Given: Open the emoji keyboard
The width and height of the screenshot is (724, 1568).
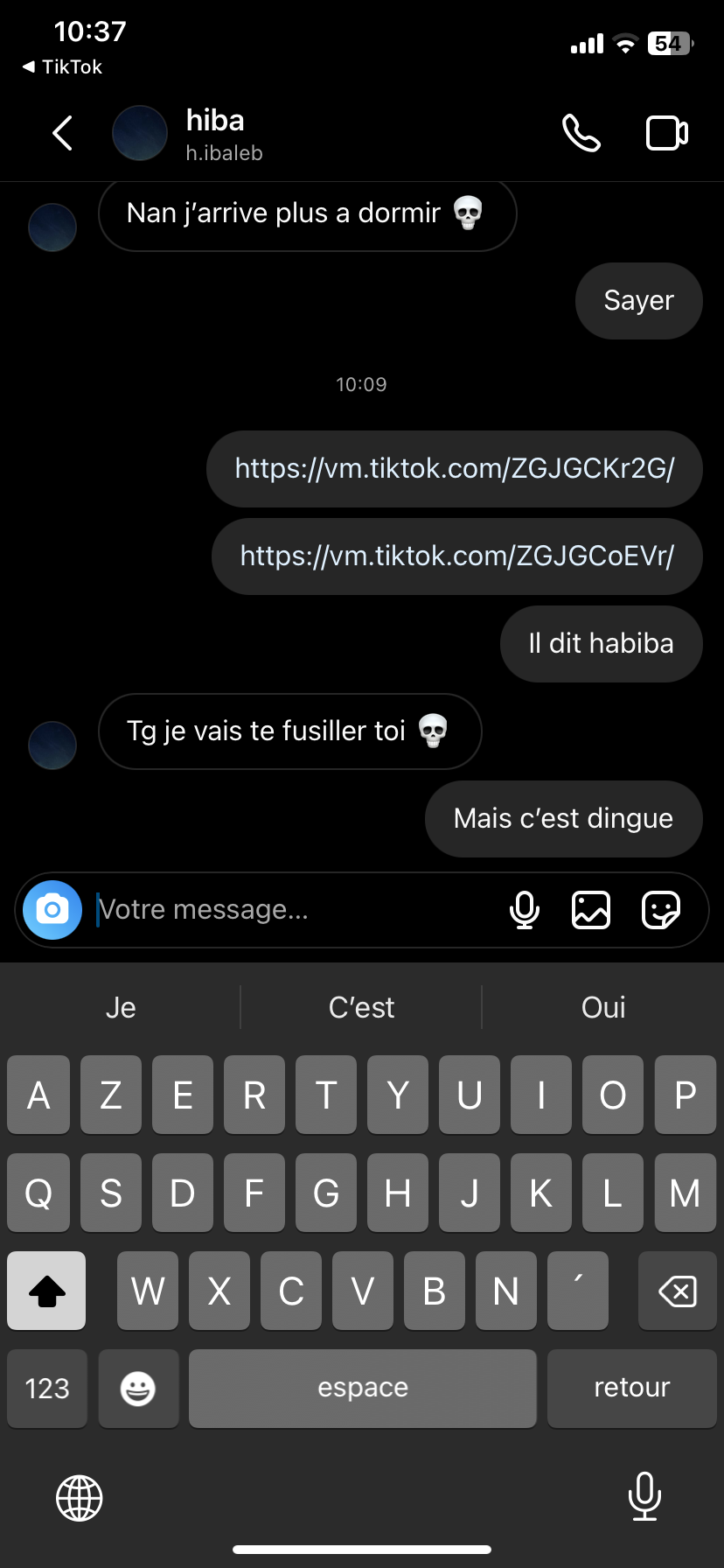Looking at the screenshot, I should (x=138, y=1389).
